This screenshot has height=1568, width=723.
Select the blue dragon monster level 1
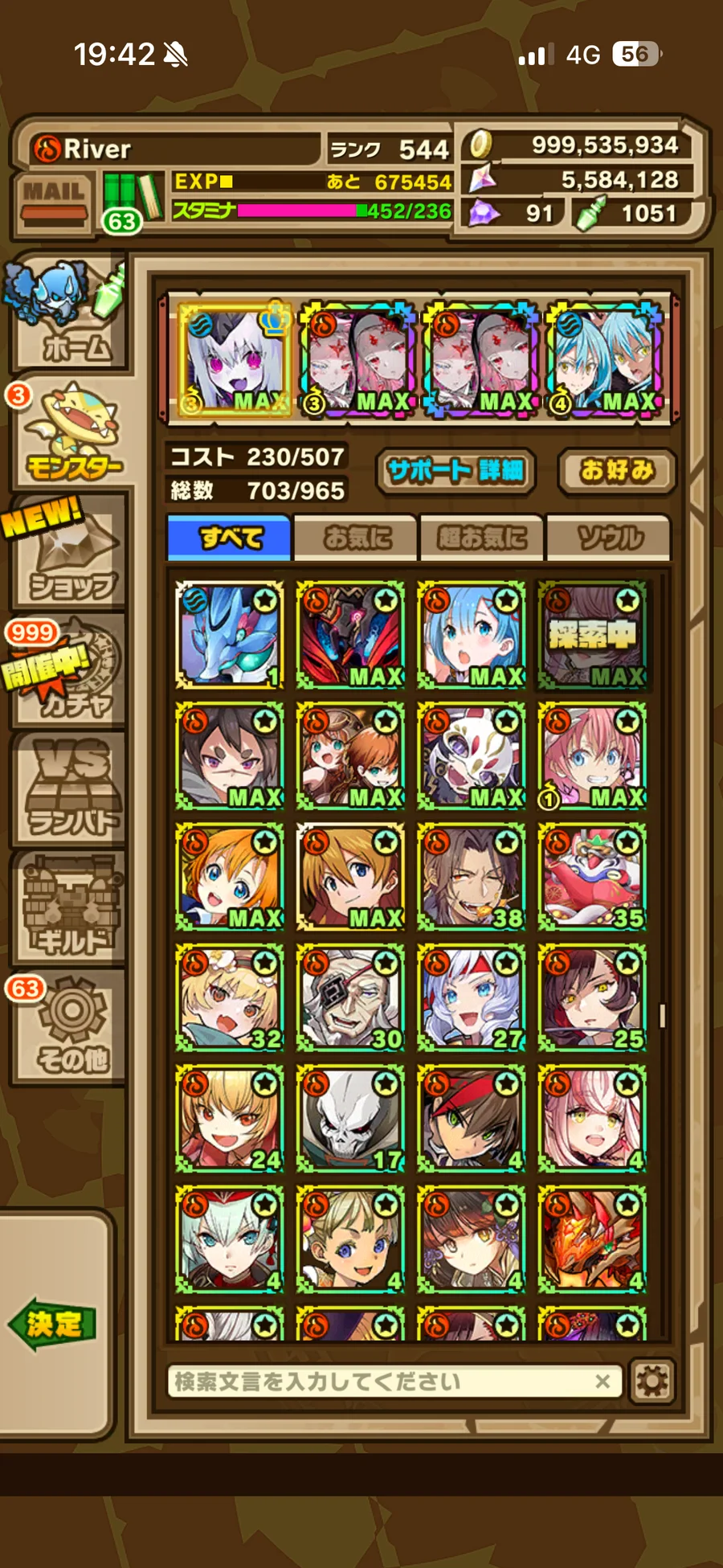click(230, 635)
